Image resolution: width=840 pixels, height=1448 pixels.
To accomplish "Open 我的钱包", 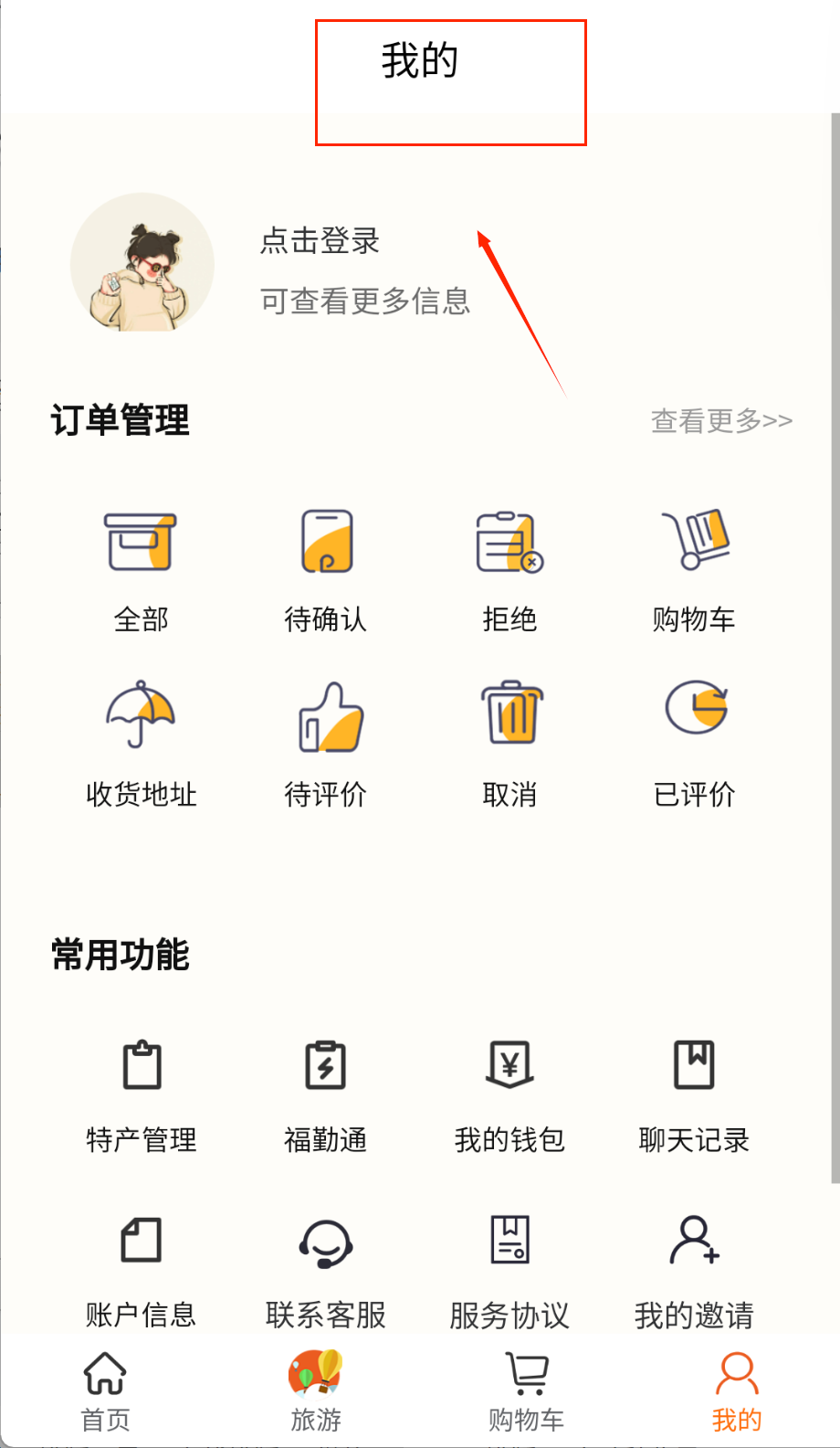I will click(509, 1094).
